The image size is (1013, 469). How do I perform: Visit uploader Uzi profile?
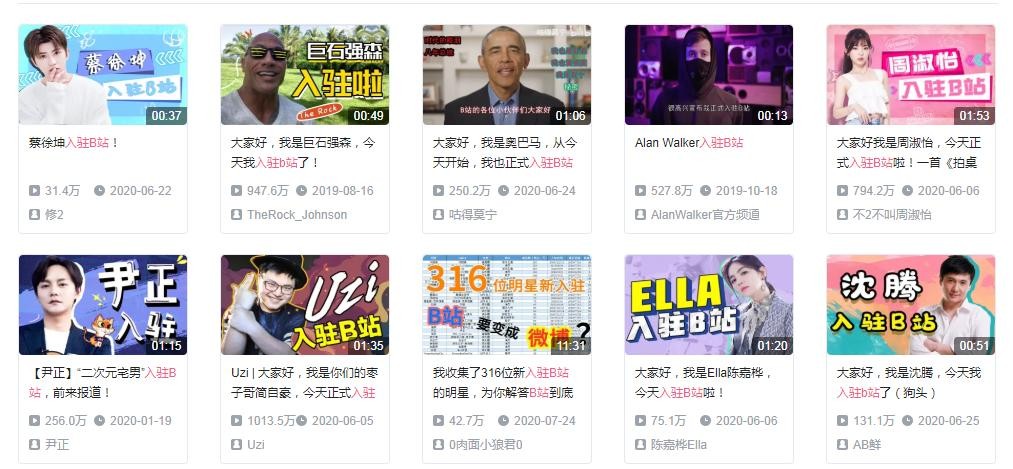tap(256, 445)
